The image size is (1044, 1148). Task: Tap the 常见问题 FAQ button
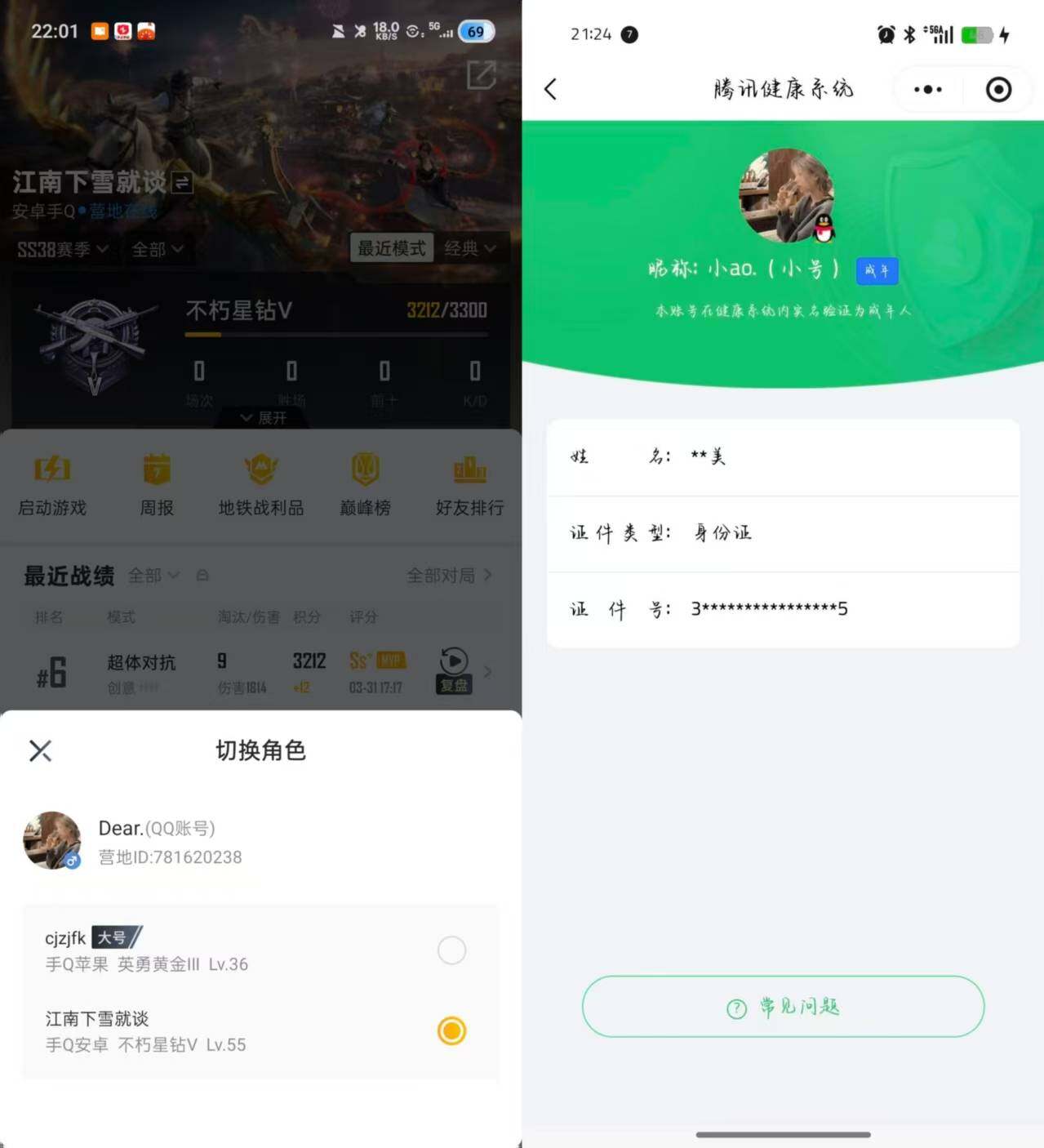click(x=782, y=1007)
